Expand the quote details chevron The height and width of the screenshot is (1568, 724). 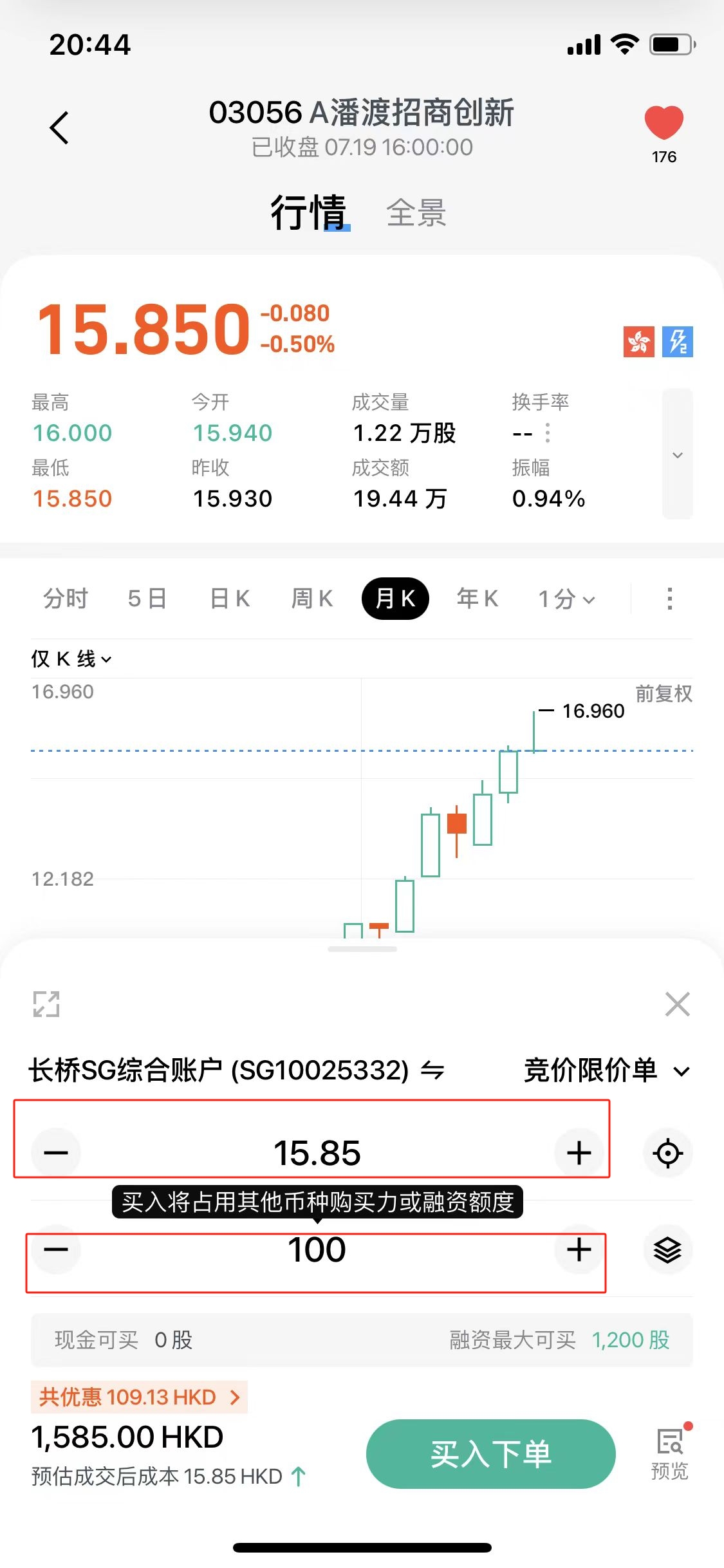677,454
